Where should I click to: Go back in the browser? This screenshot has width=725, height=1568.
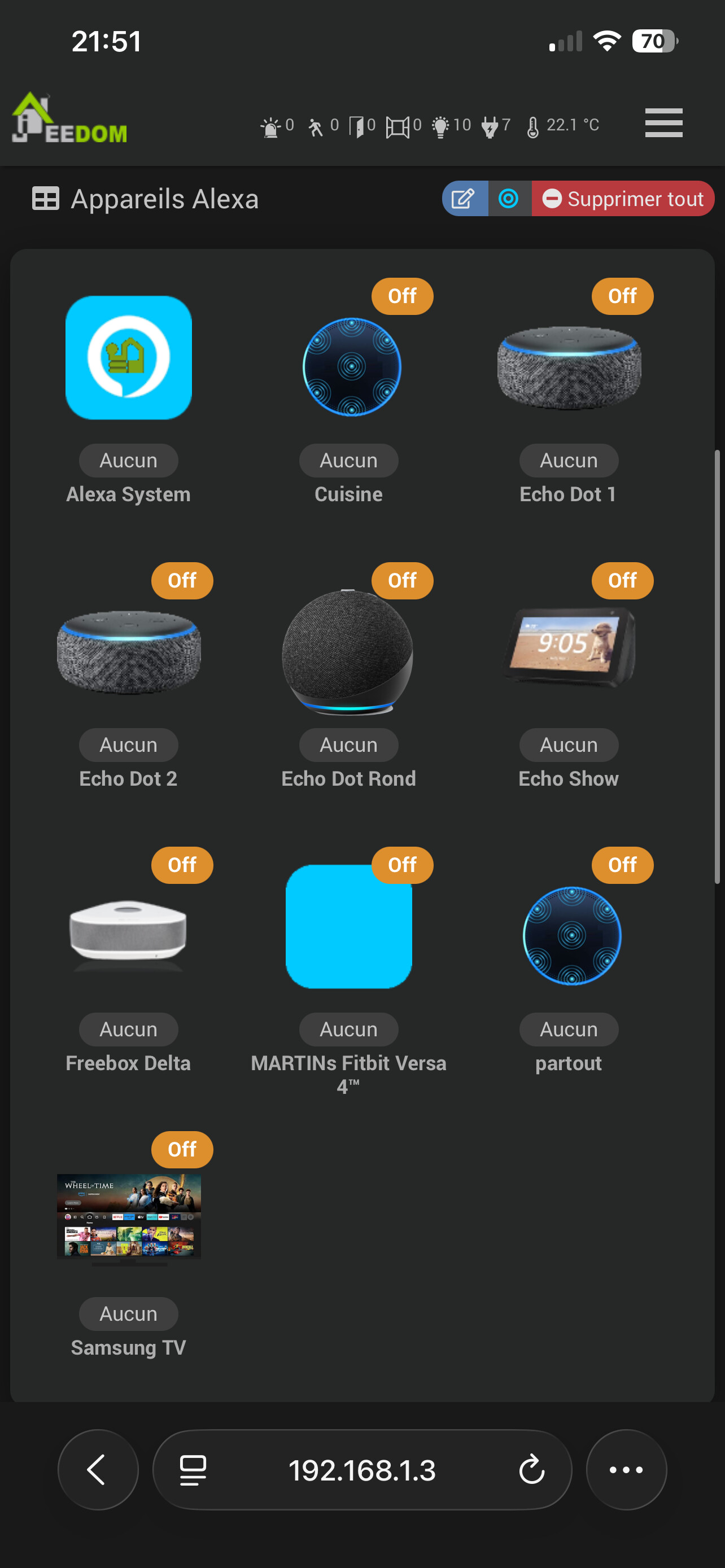pos(97,1469)
